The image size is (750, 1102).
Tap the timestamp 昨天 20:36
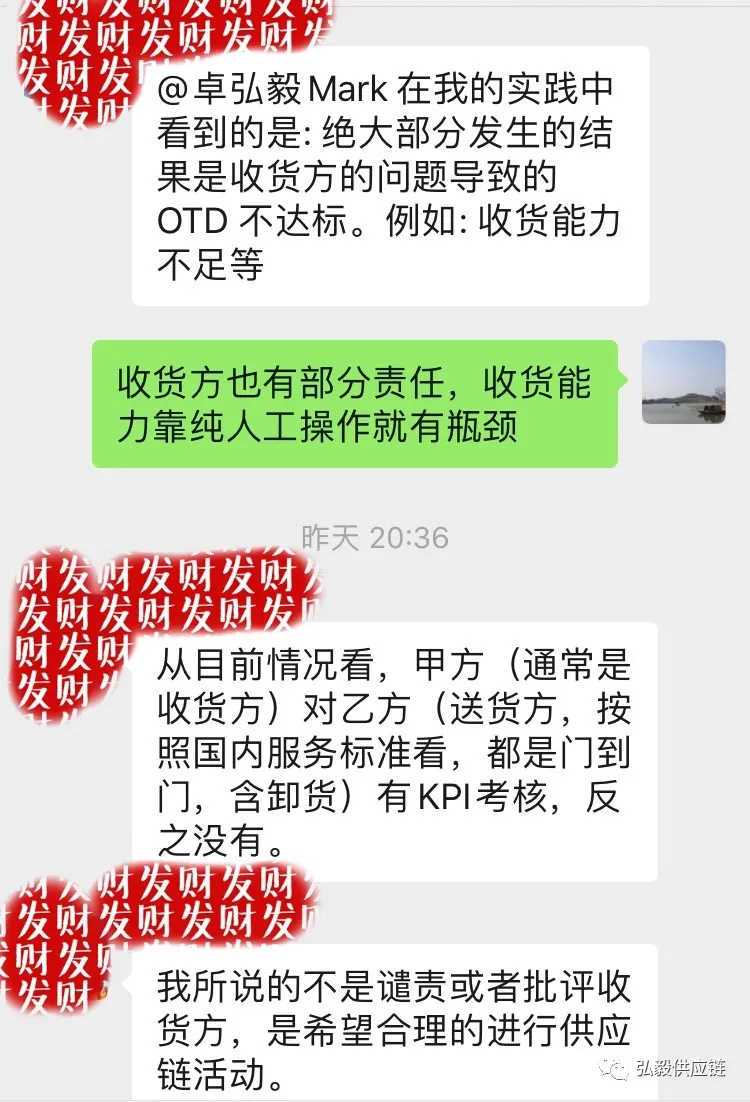click(375, 536)
